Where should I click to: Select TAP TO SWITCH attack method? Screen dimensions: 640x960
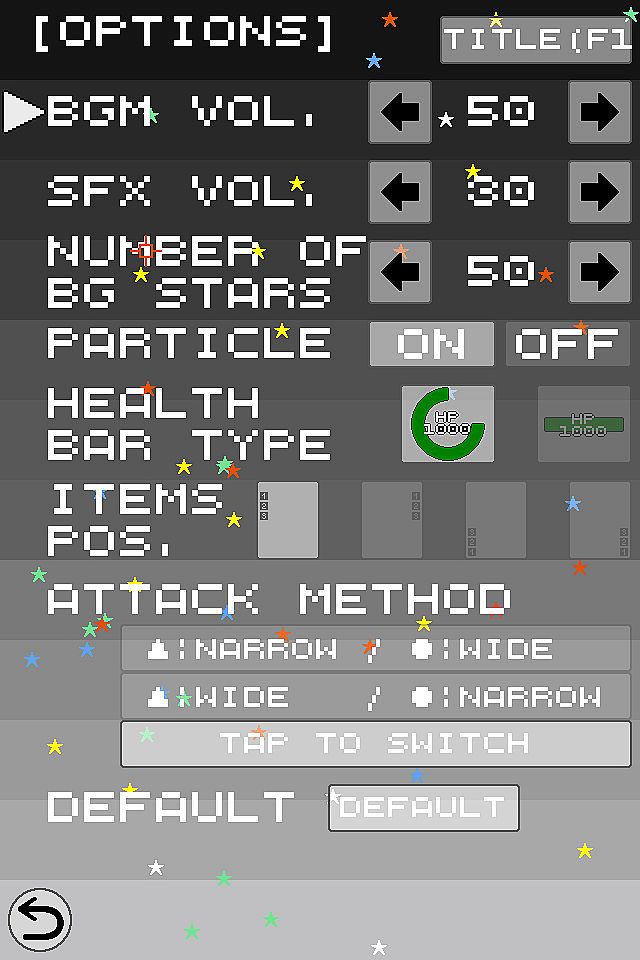click(376, 744)
